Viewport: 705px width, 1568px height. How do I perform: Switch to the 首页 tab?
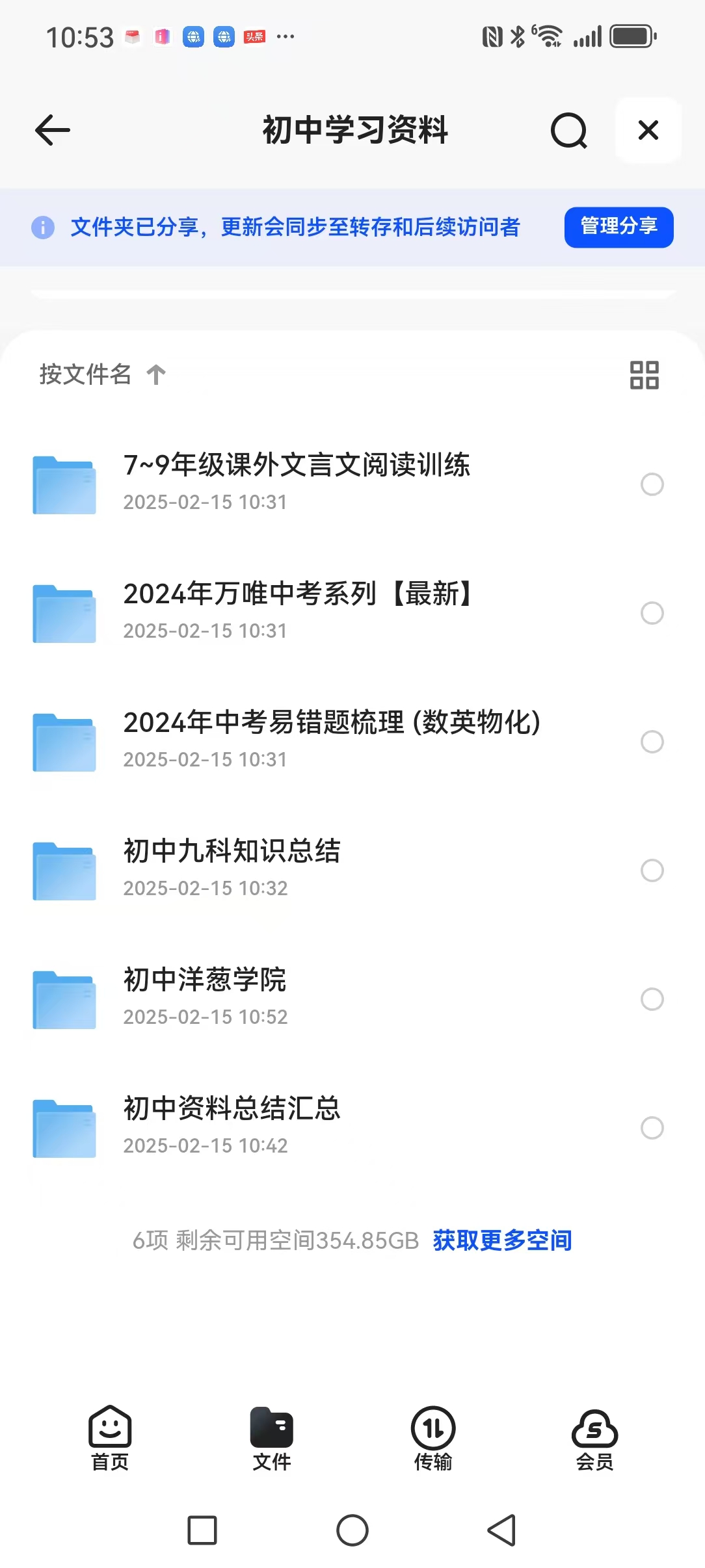click(x=110, y=1438)
